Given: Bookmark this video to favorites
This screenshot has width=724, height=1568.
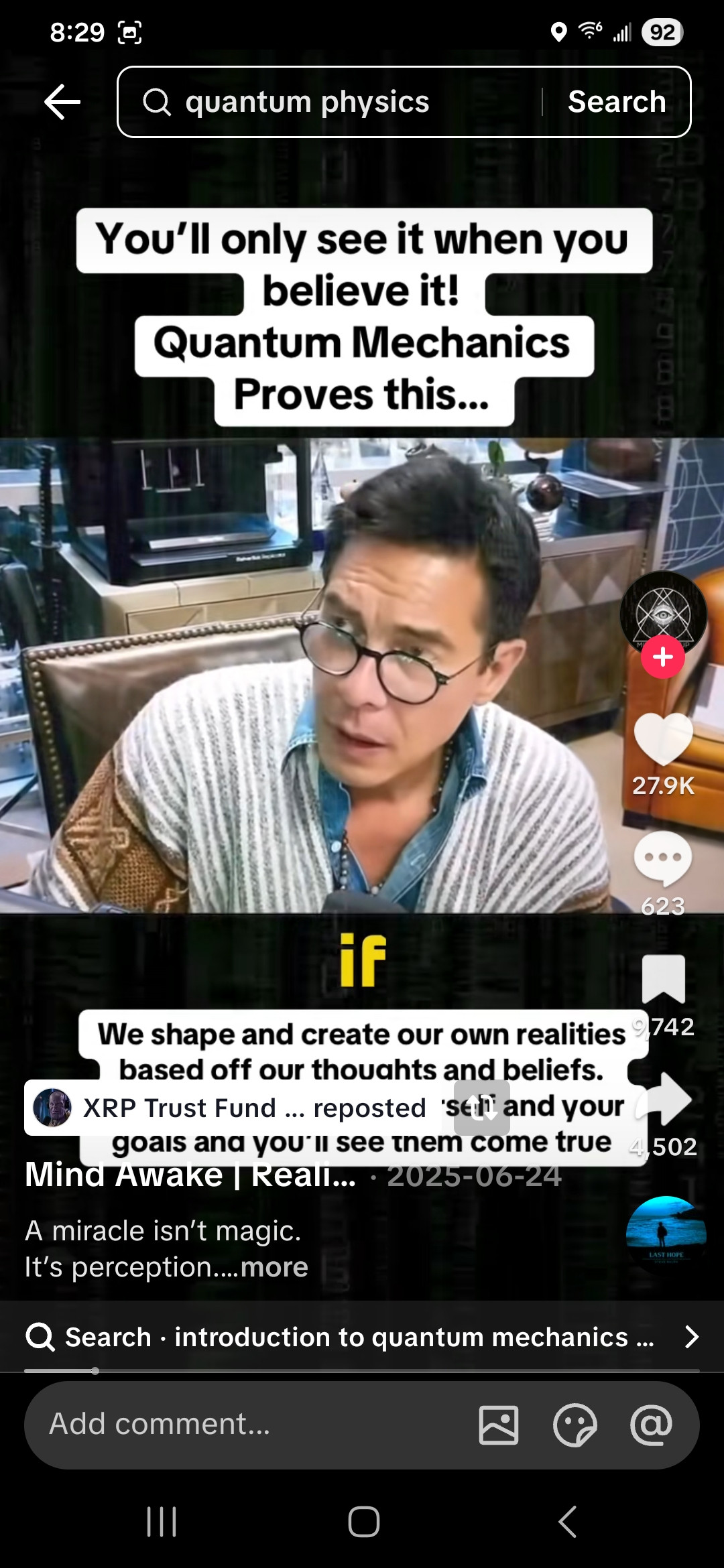Looking at the screenshot, I should coord(662,979).
